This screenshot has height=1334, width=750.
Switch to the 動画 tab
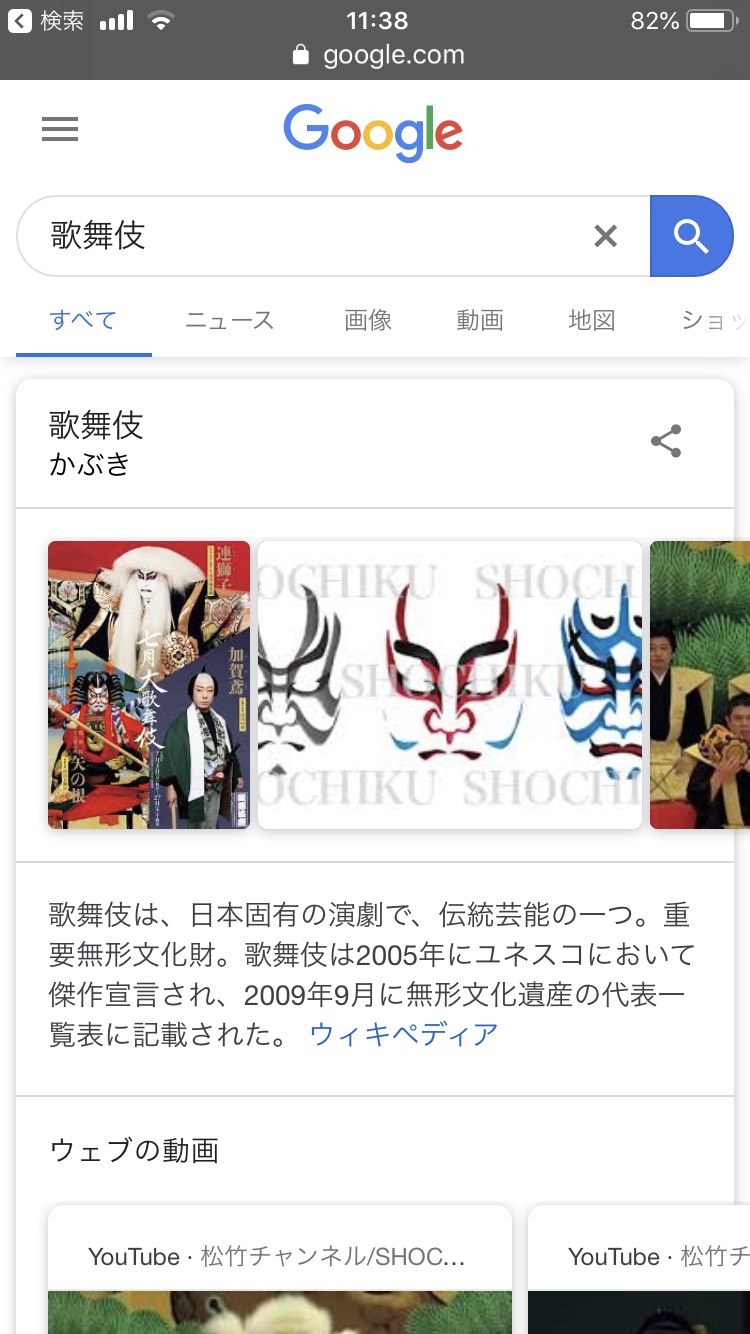(480, 321)
